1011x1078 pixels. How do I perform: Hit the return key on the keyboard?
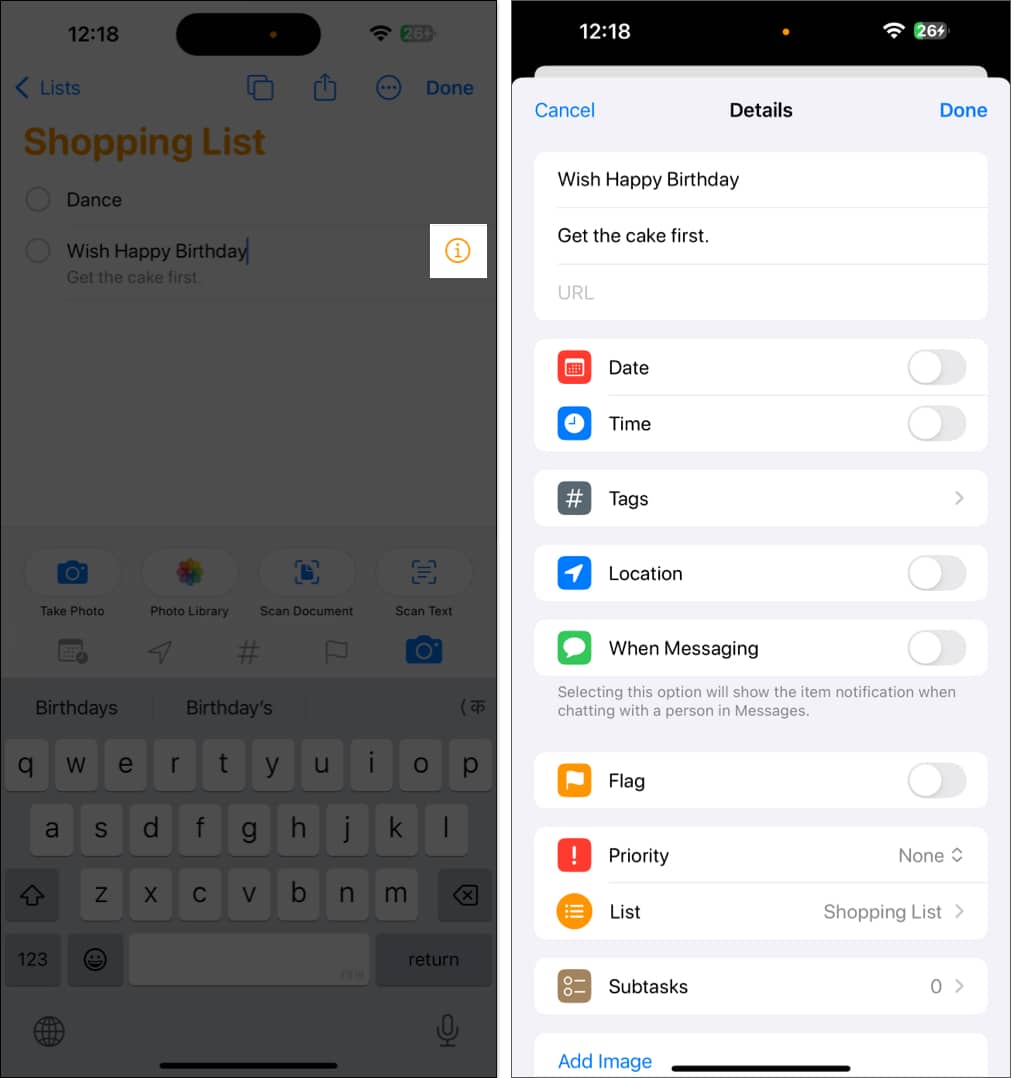click(x=433, y=959)
